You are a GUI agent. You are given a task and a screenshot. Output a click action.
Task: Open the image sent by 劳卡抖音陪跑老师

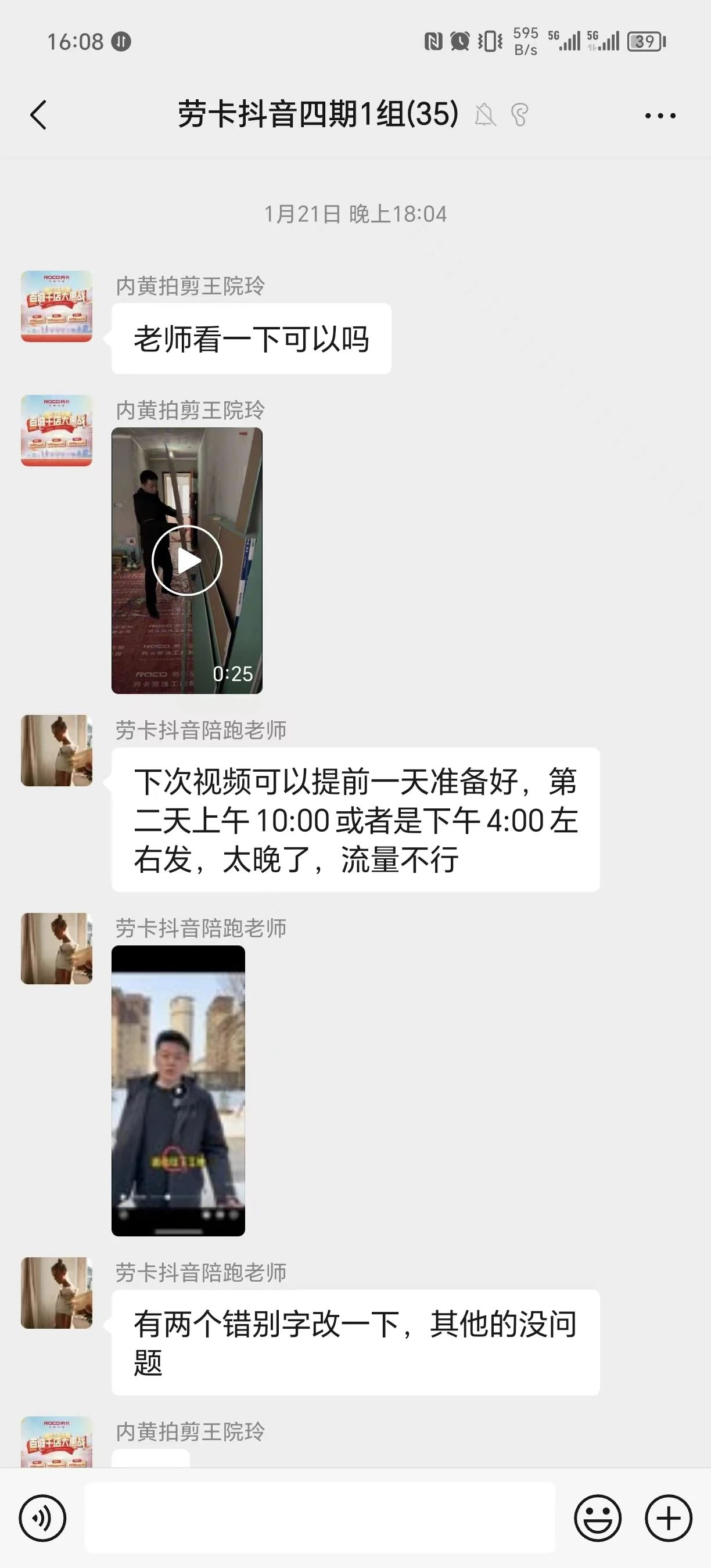point(178,1090)
